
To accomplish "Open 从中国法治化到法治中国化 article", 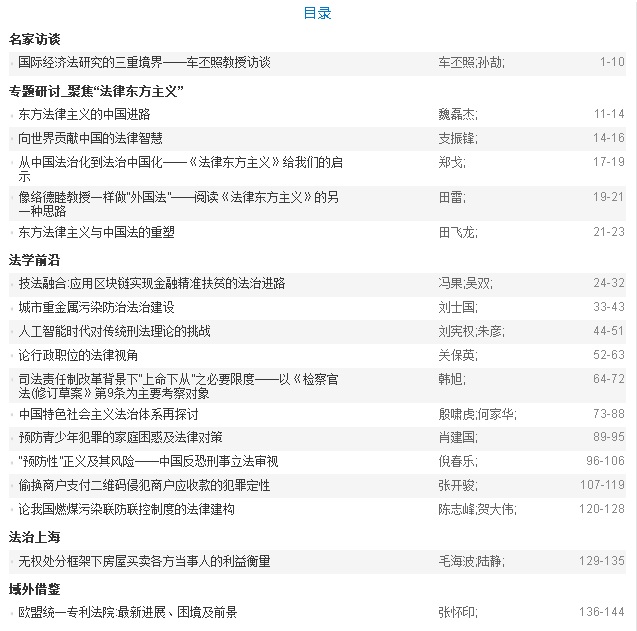I will [180, 161].
